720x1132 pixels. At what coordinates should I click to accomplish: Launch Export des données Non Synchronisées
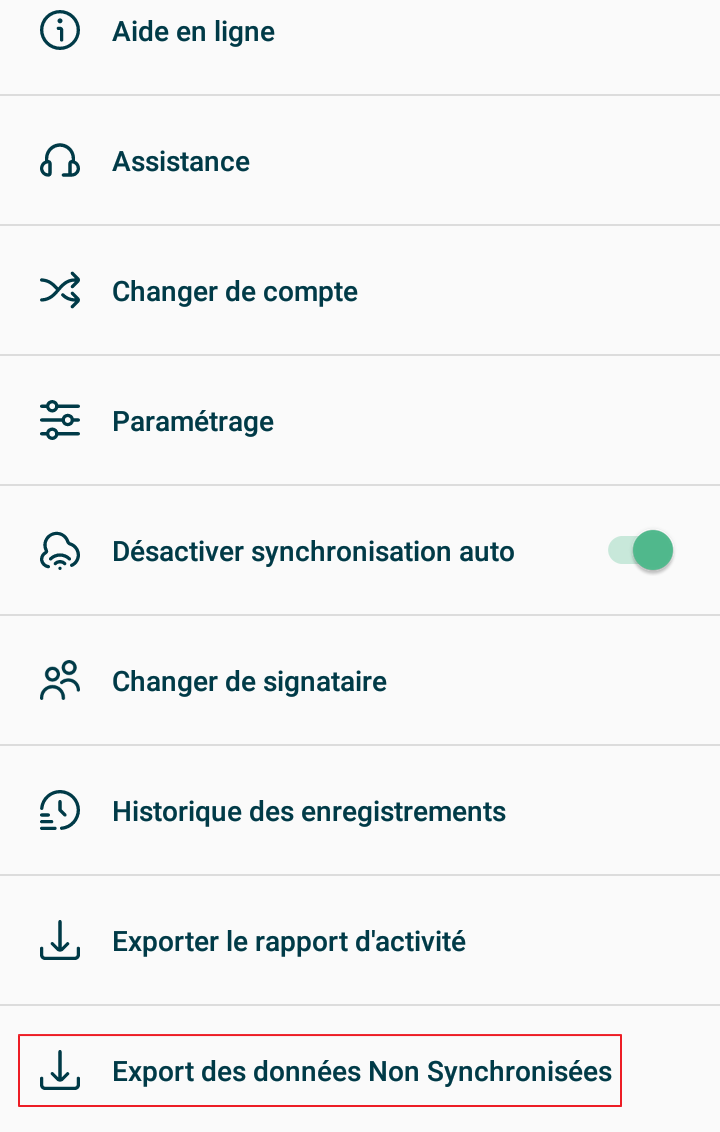(362, 1071)
